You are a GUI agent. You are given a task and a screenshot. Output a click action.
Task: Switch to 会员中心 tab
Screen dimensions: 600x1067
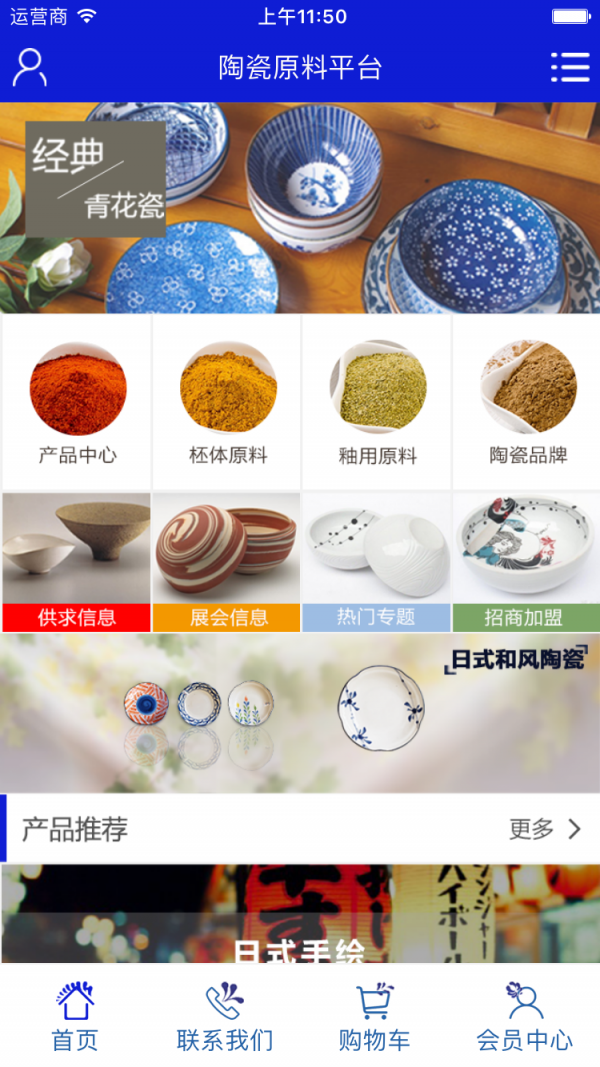pos(525,1017)
